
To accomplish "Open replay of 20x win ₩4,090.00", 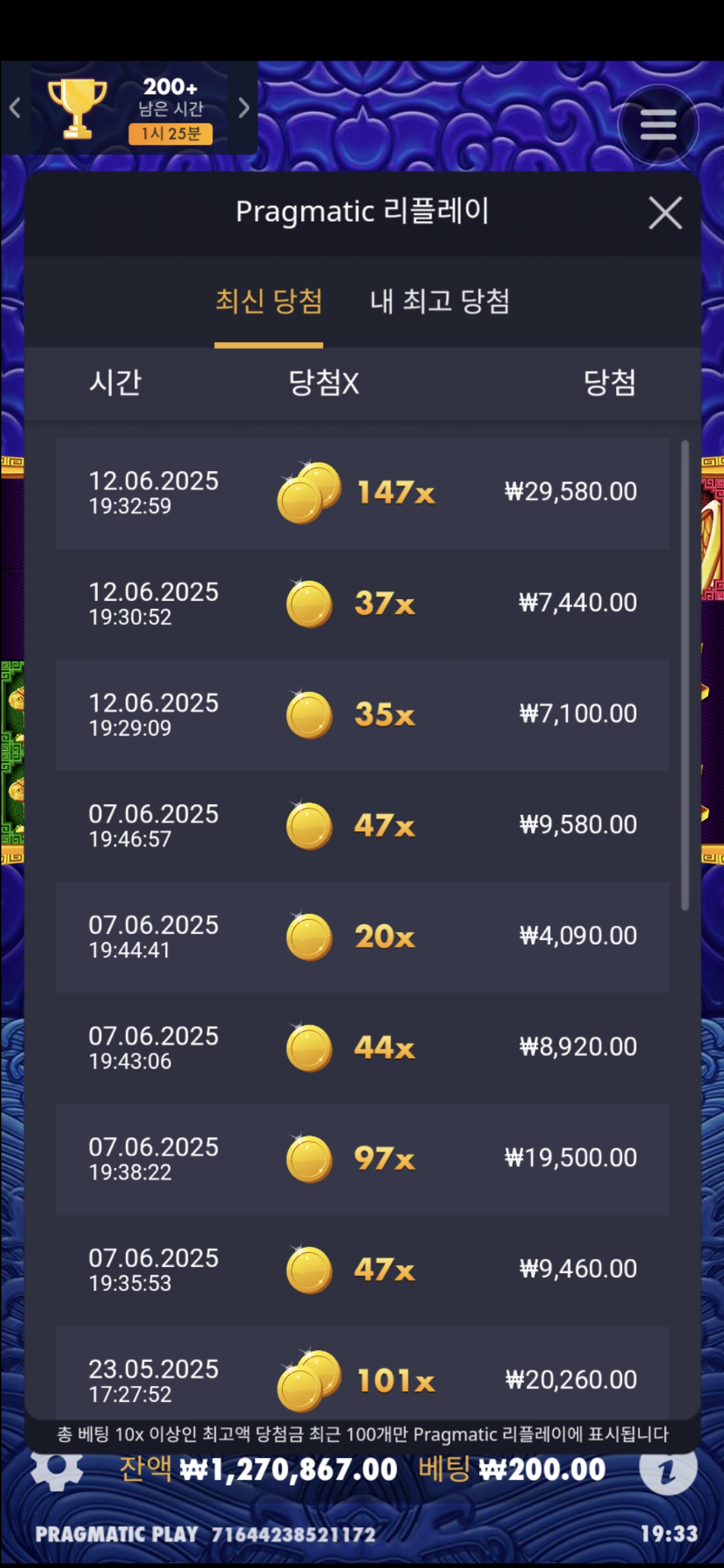I will click(362, 937).
